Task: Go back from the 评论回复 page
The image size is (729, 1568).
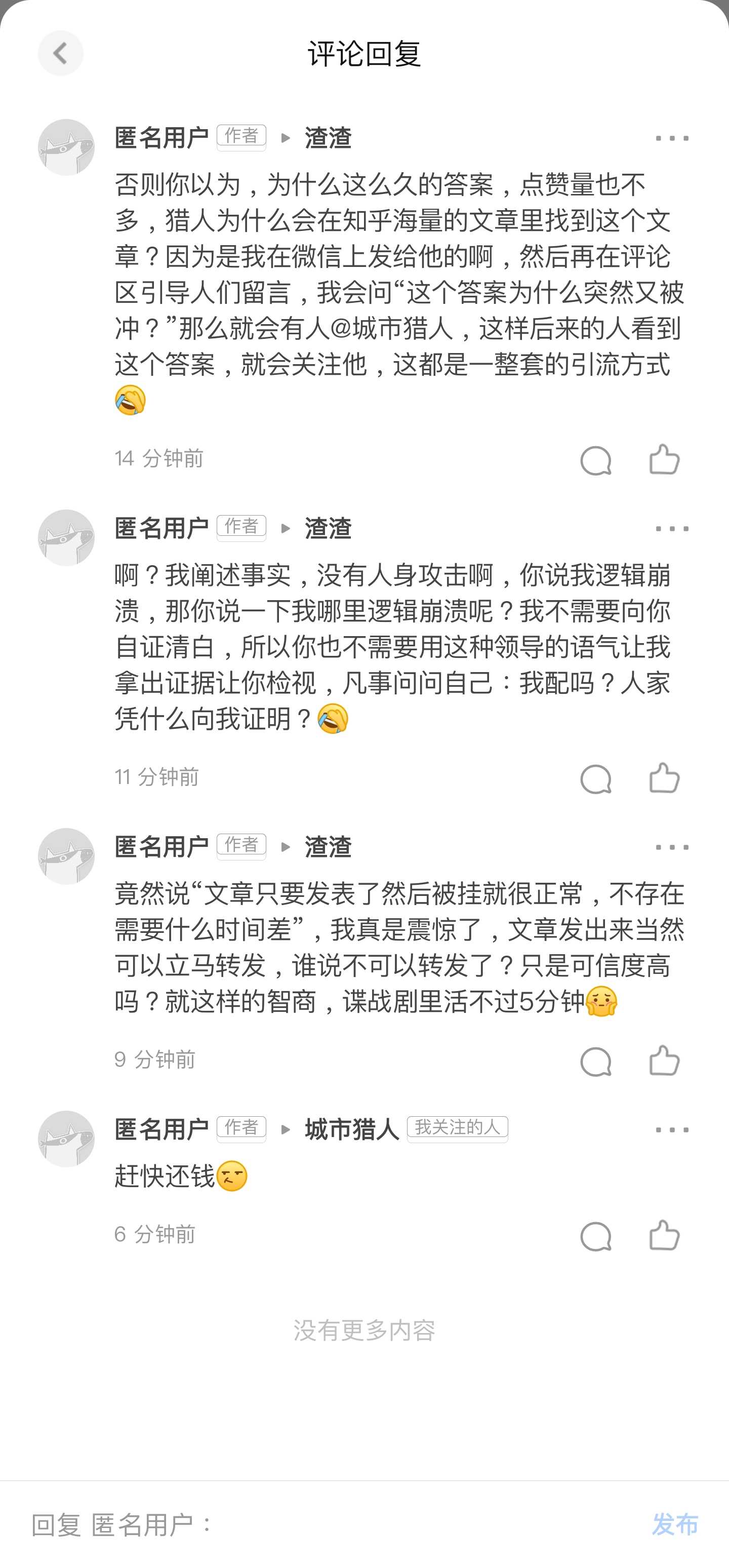Action: point(60,54)
